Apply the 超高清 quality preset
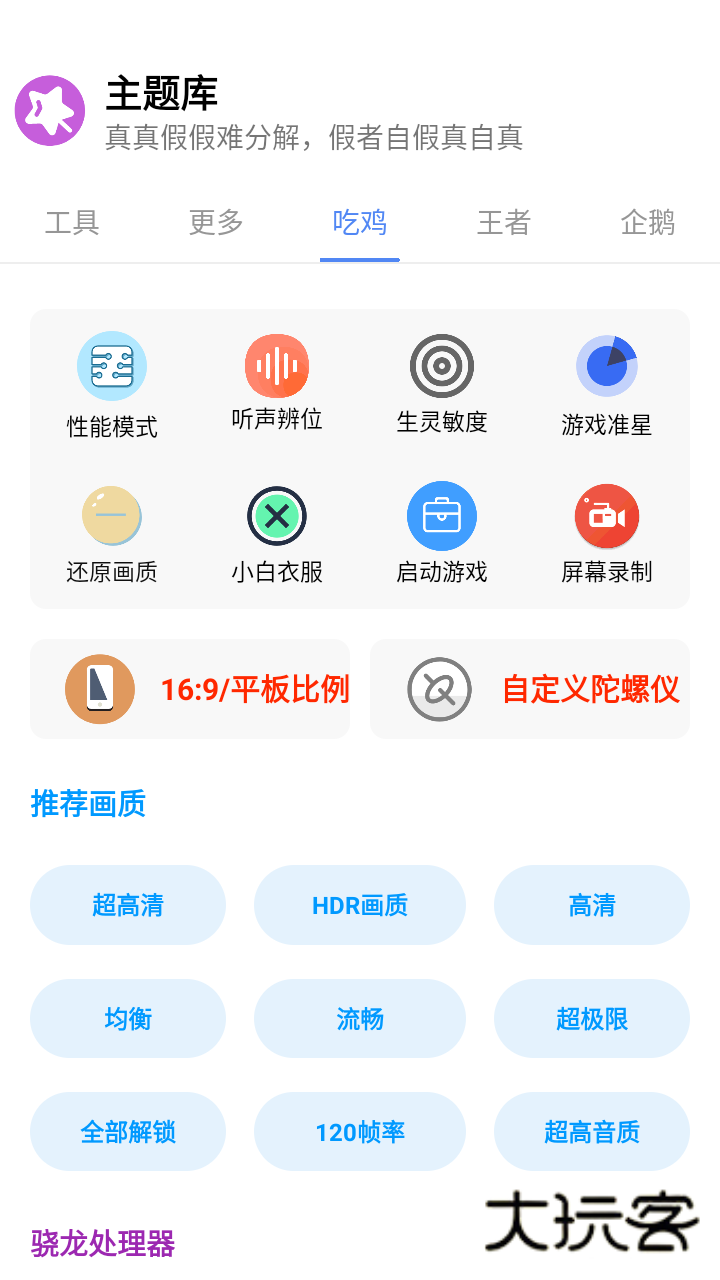The image size is (720, 1280). tap(128, 904)
